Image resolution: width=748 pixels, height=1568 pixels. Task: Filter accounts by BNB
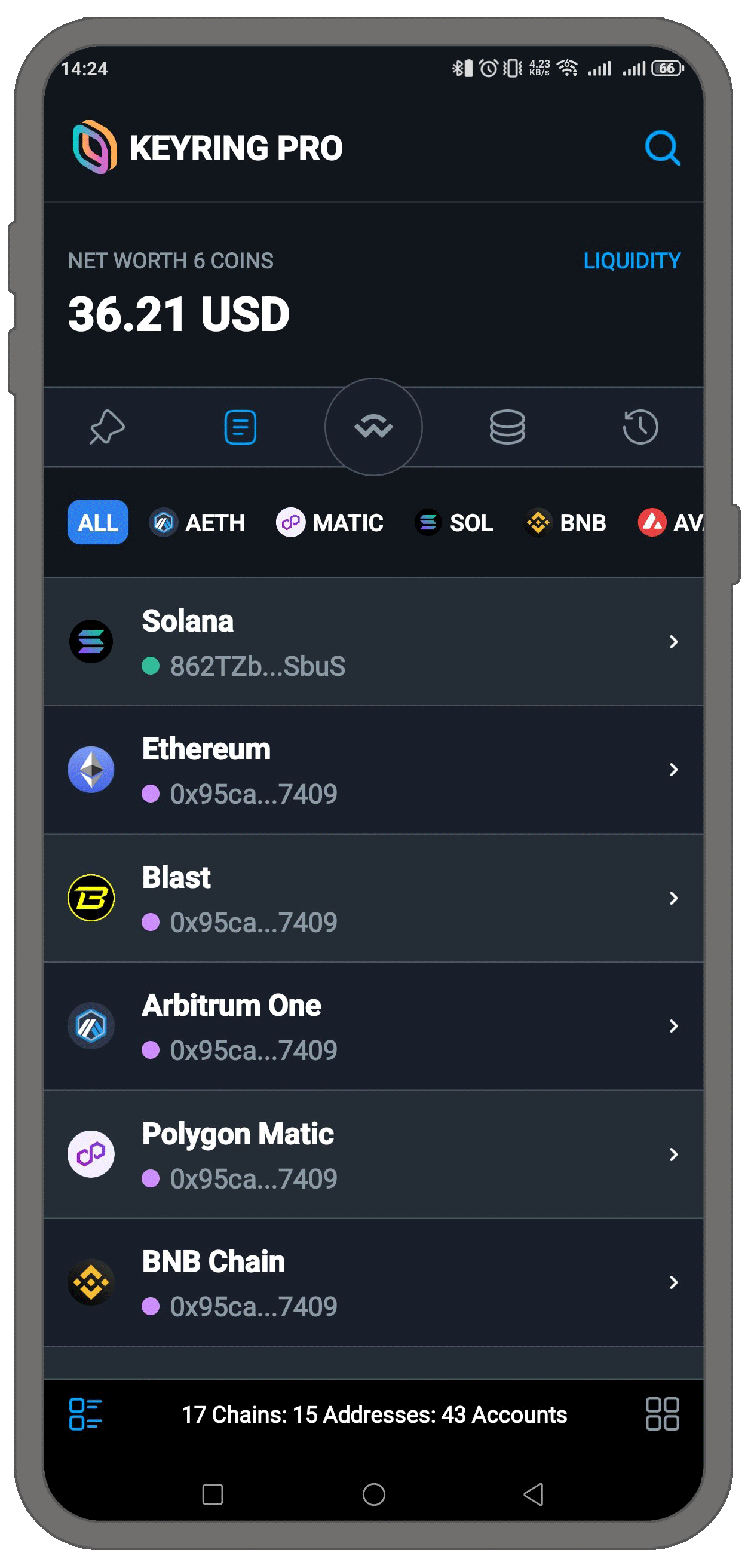point(565,522)
